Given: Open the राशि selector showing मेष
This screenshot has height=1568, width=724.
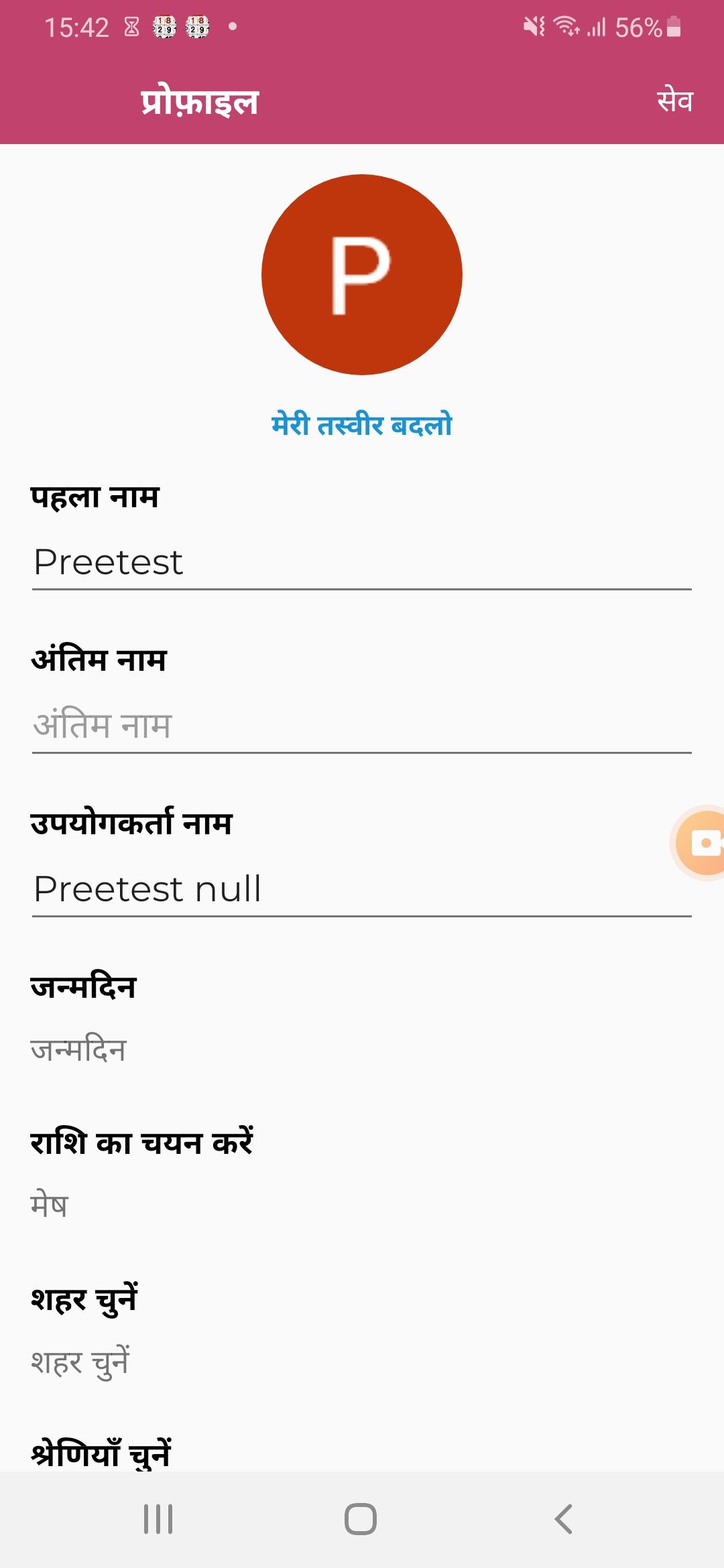Looking at the screenshot, I should tap(362, 1205).
